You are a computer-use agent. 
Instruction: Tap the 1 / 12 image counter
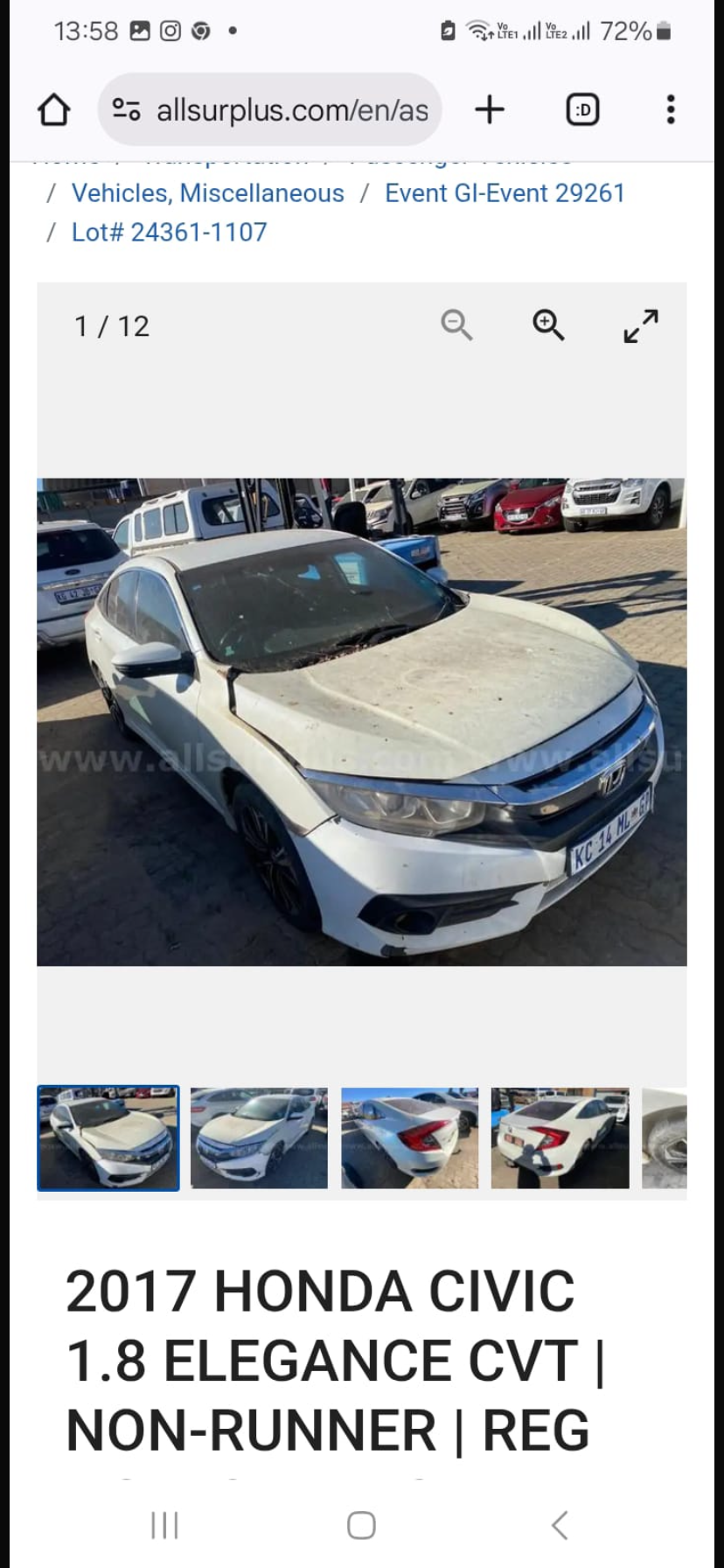click(111, 325)
